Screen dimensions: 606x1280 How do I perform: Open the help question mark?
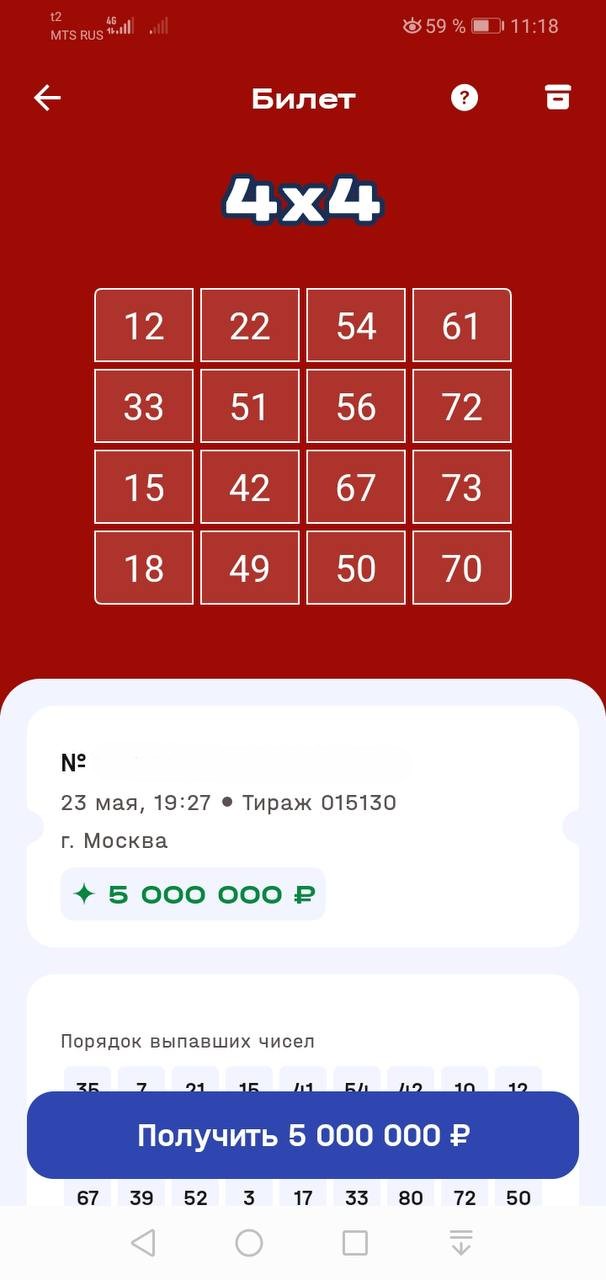[464, 97]
